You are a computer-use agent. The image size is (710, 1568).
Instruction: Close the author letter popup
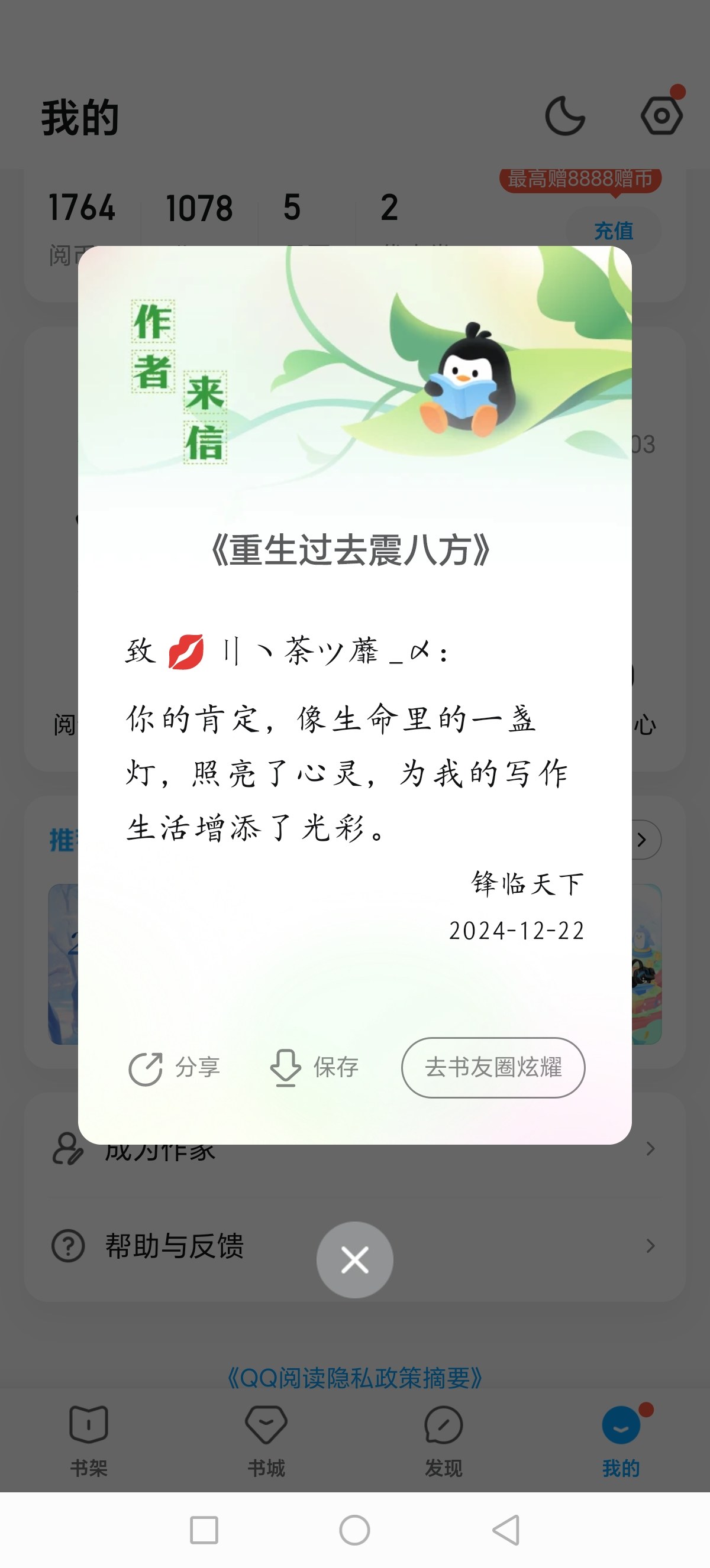click(x=354, y=1259)
